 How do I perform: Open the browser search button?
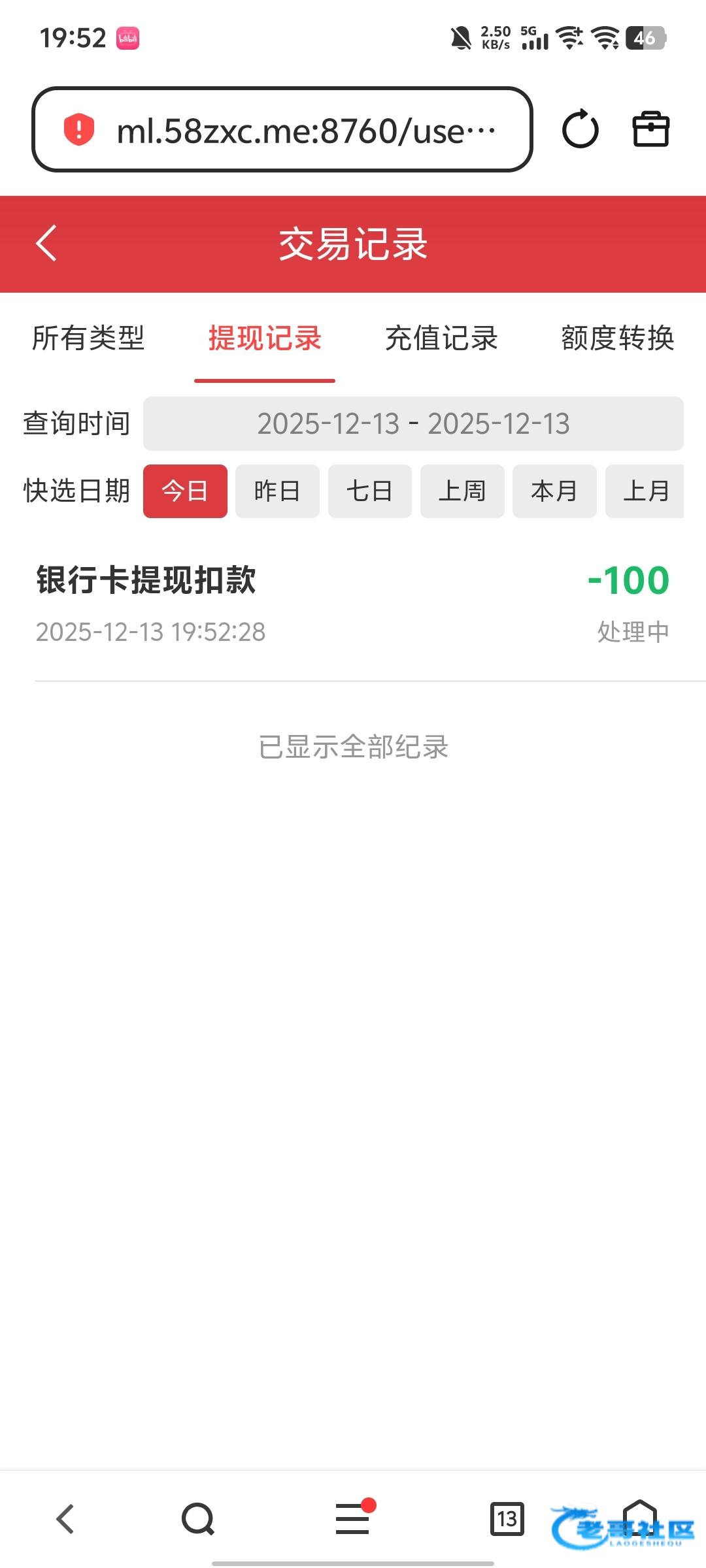tap(198, 1518)
